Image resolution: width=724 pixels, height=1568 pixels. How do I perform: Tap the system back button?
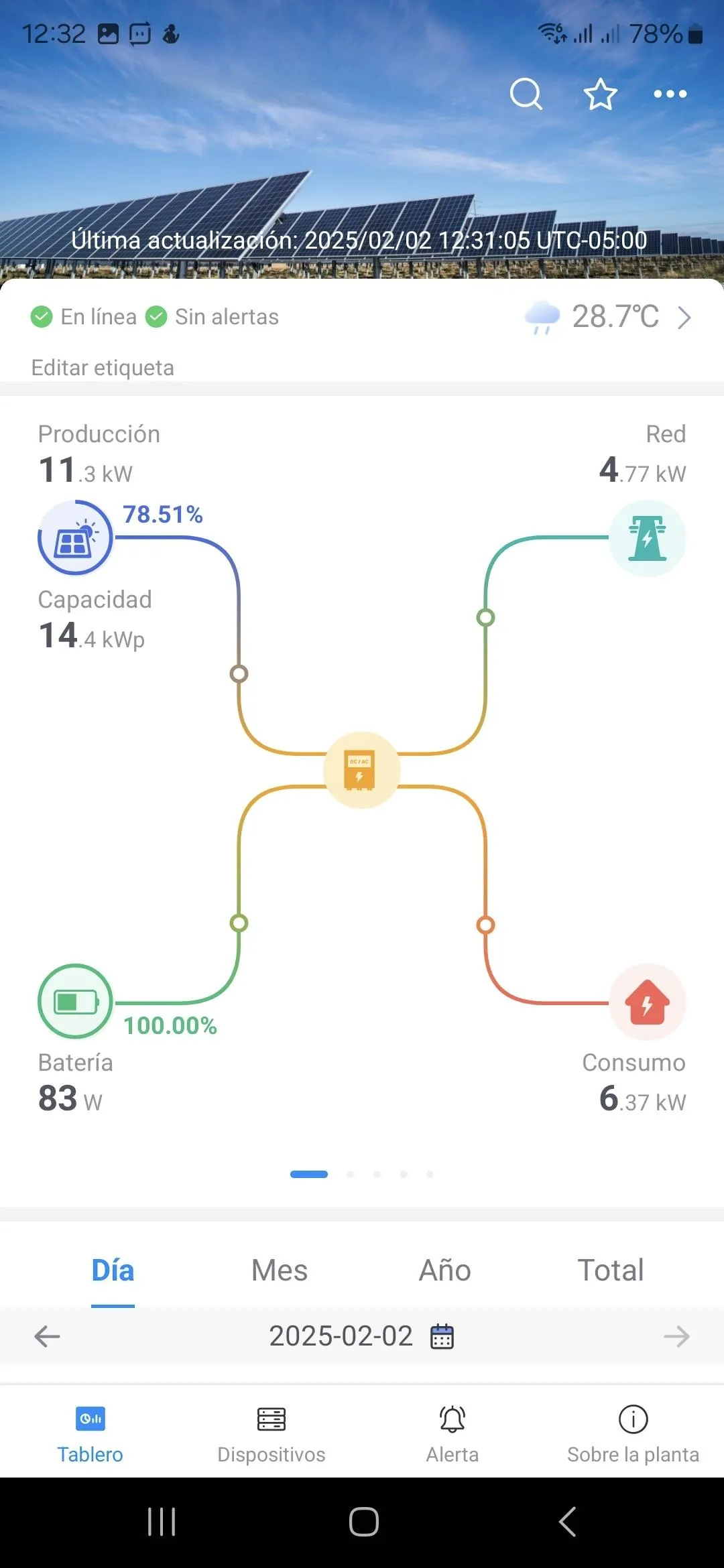point(567,1522)
